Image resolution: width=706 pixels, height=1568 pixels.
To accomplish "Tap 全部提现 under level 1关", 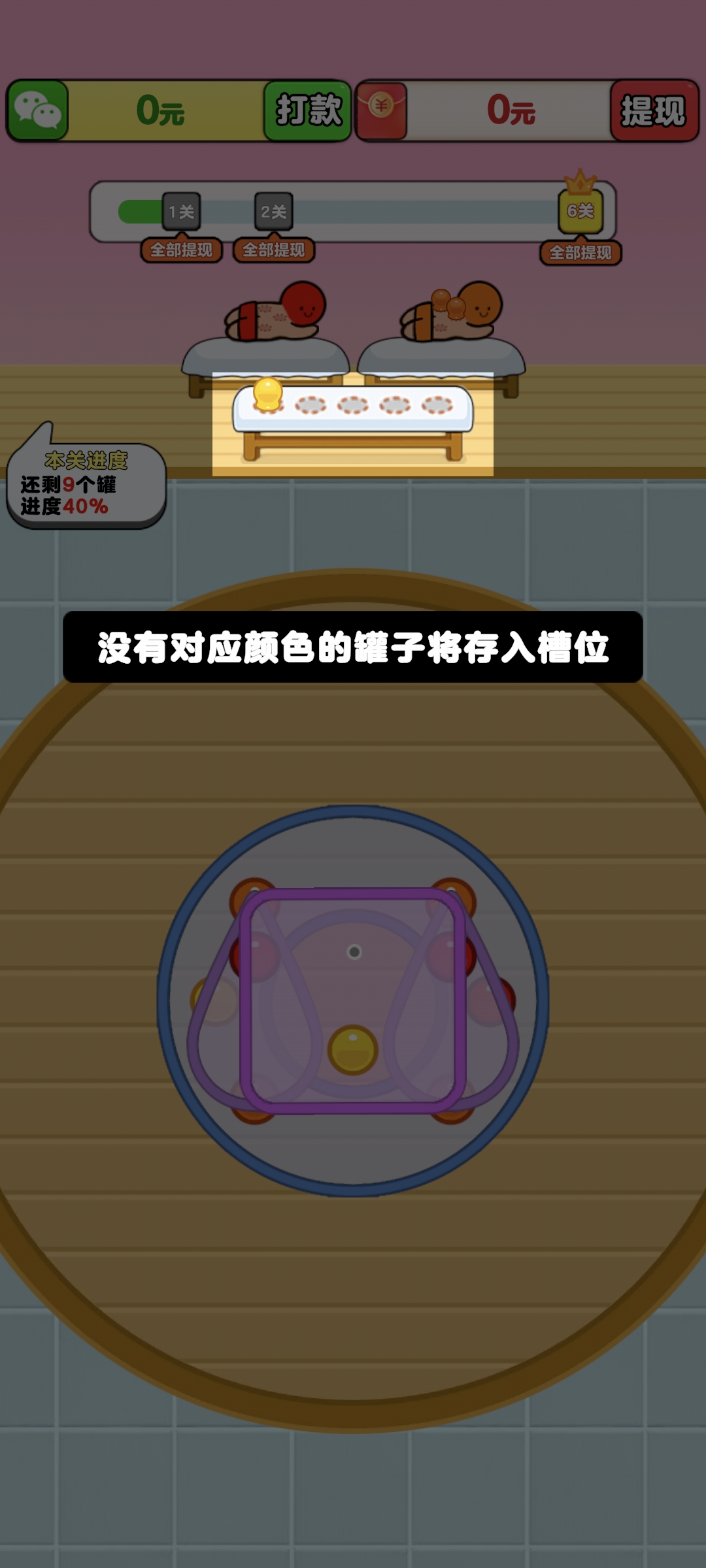I will (x=182, y=250).
